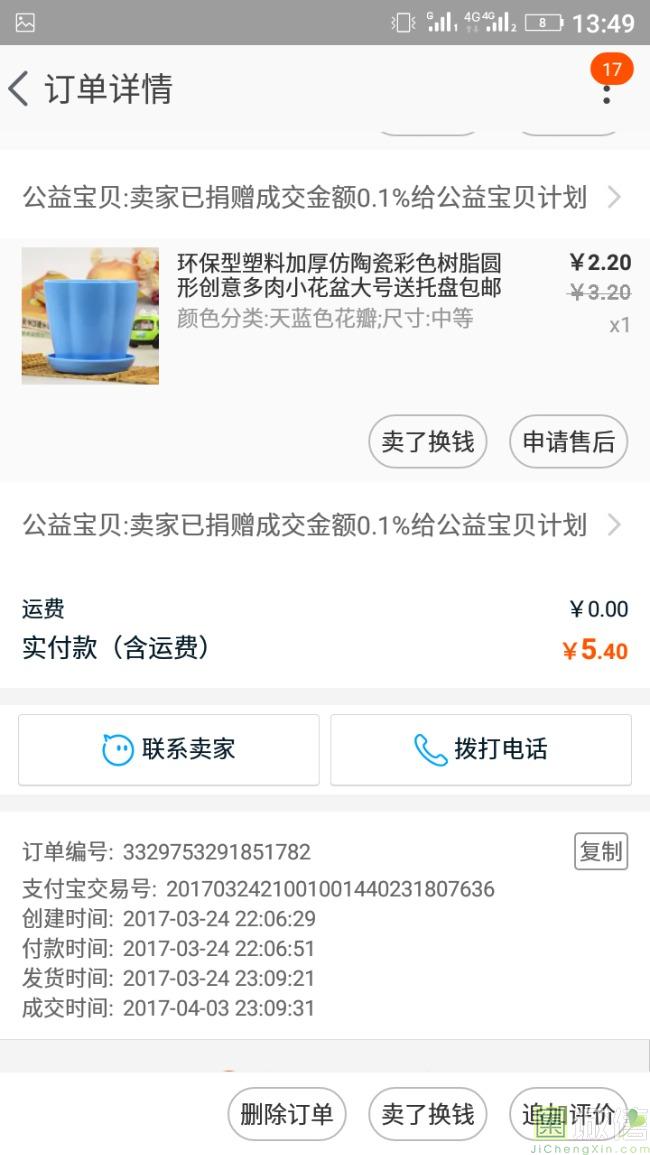Copy the order number with 复制

point(600,851)
